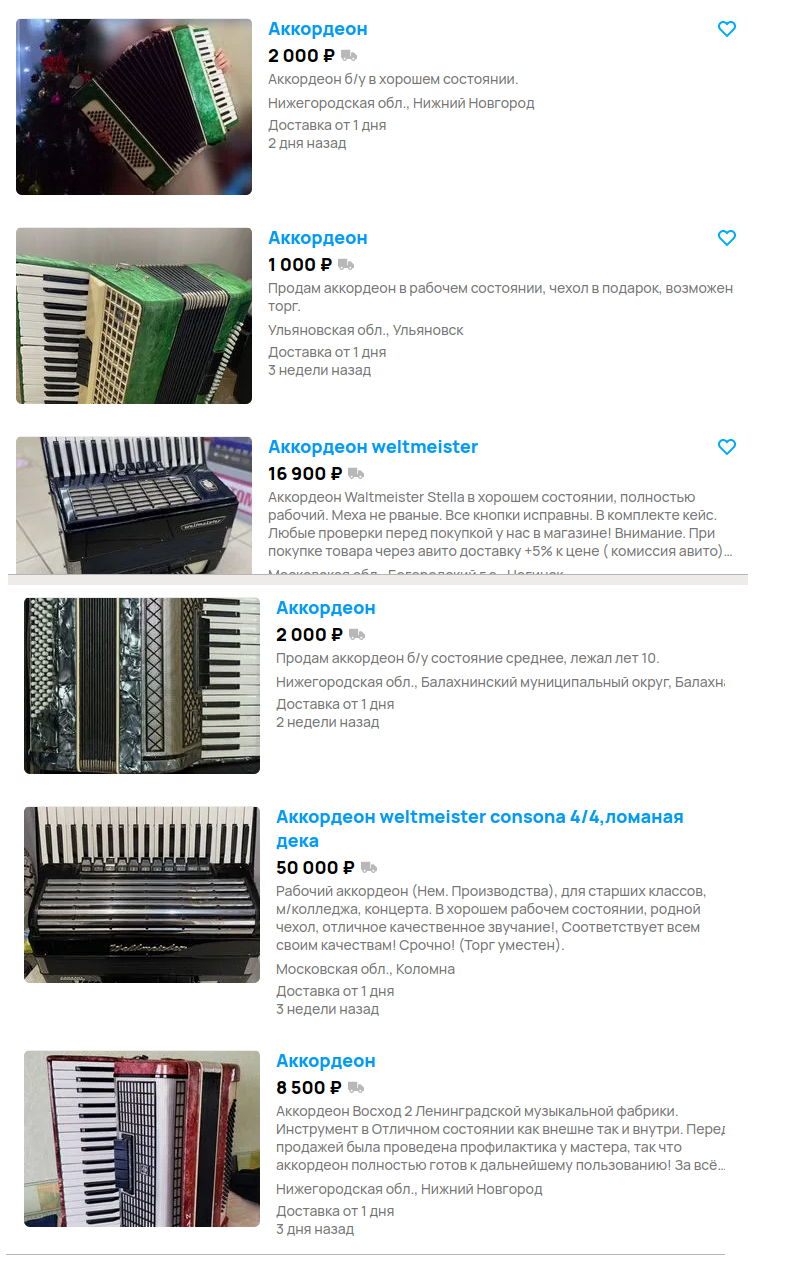This screenshot has height=1268, width=800.
Task: View the photo of the Балахна 2 000 ₽ accordion
Action: (x=142, y=686)
